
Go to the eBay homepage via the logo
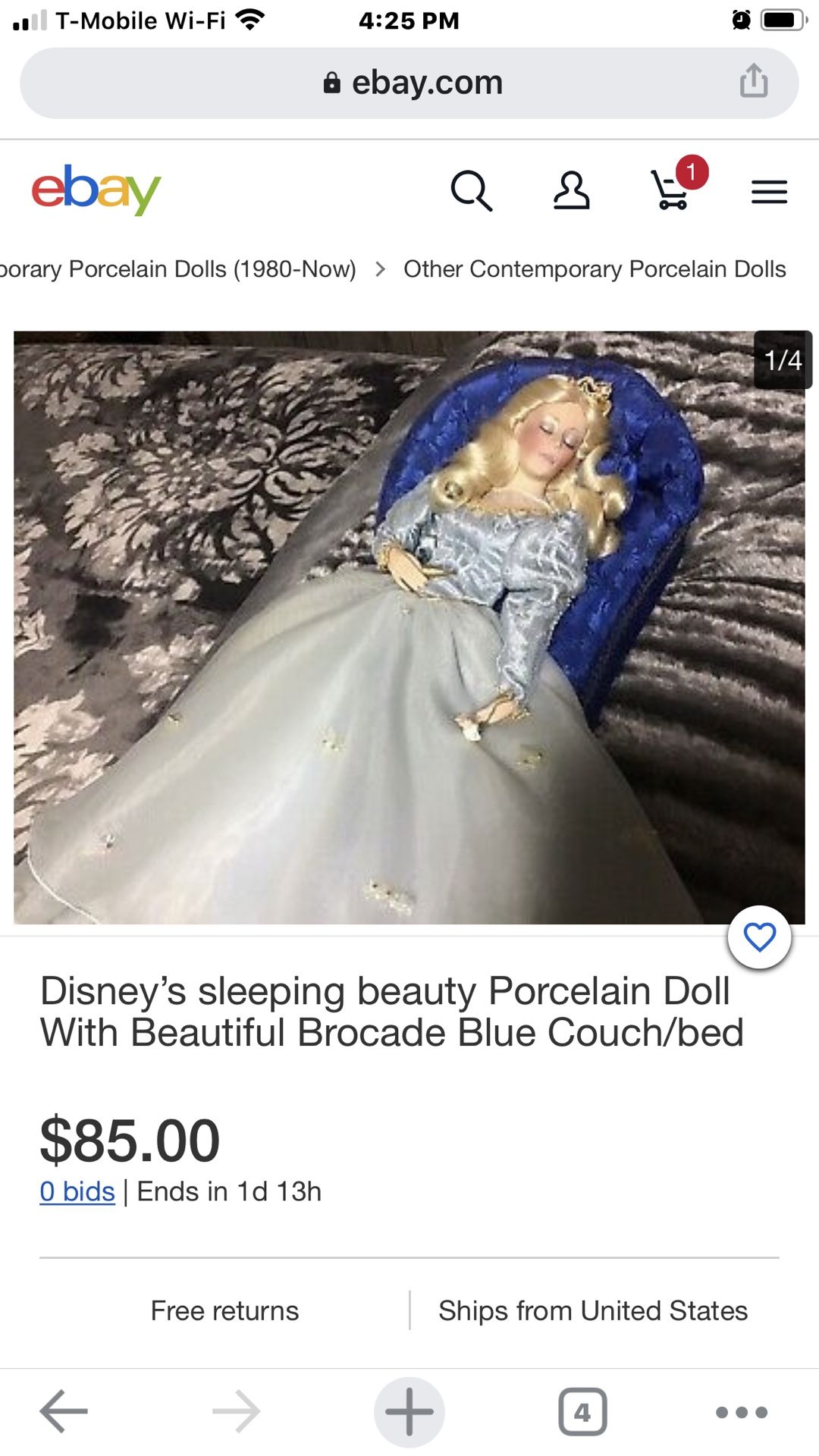(99, 189)
